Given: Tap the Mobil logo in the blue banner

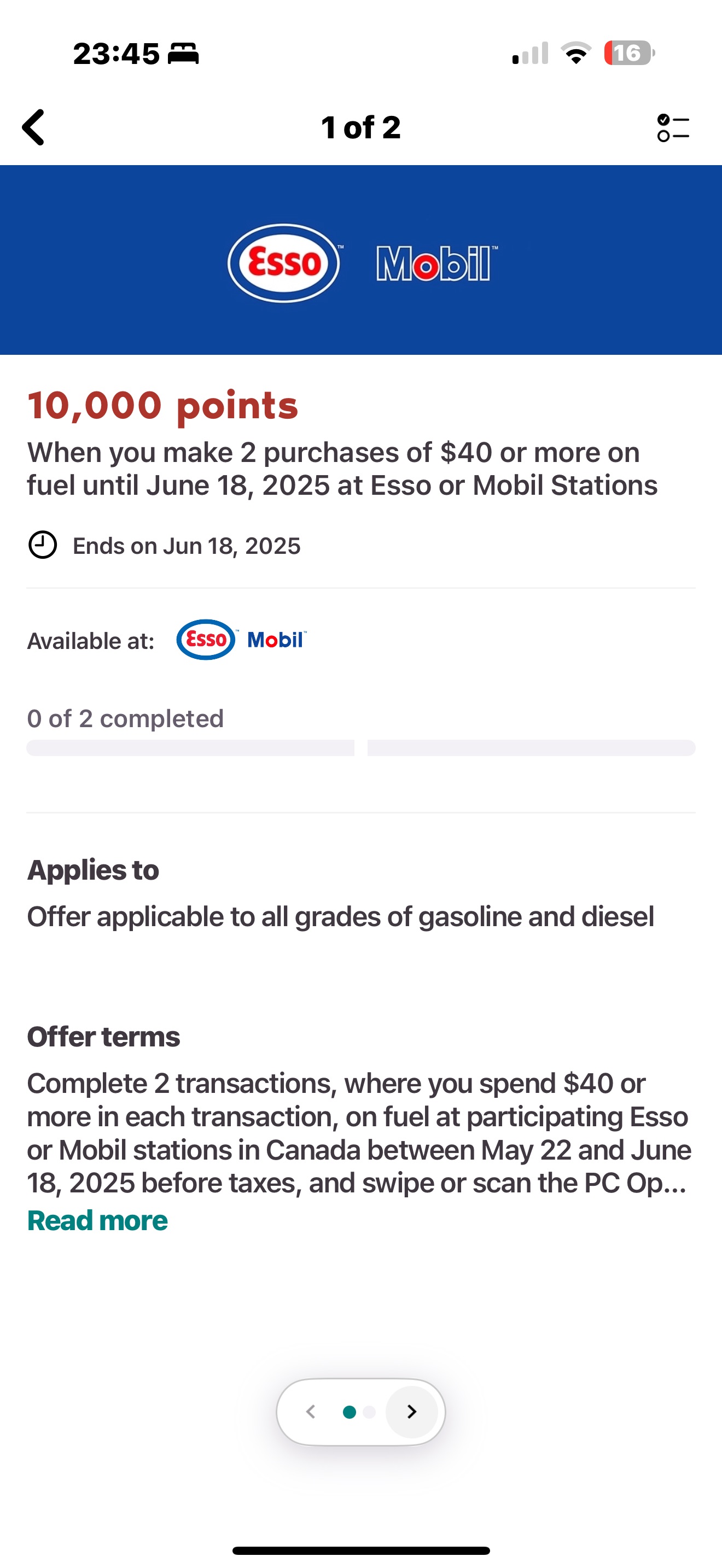Looking at the screenshot, I should [435, 262].
